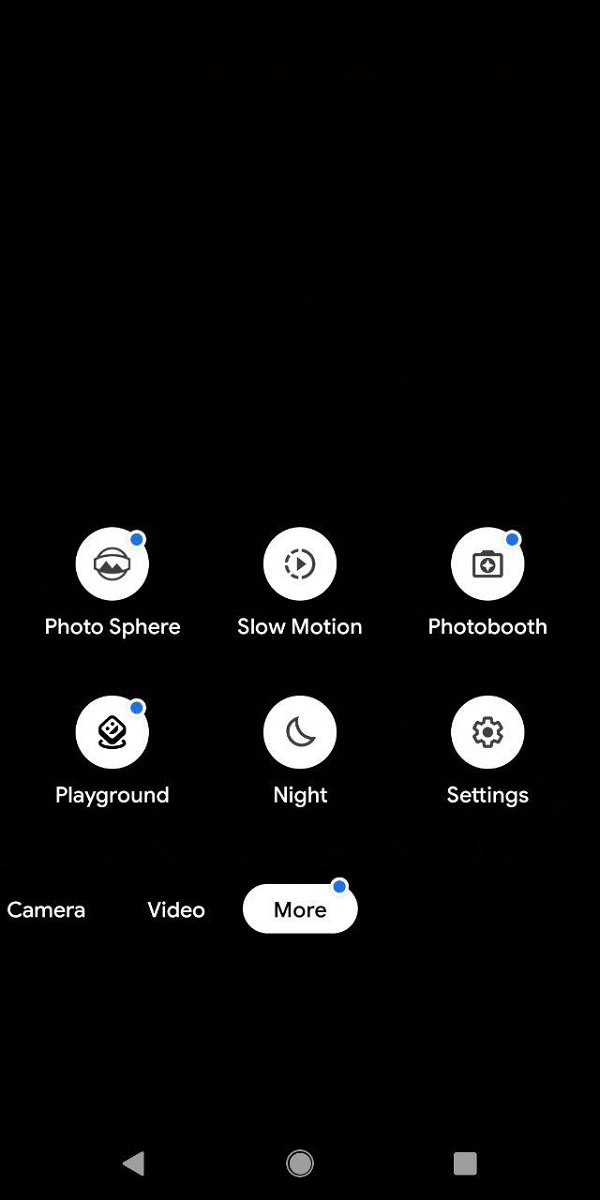Switch to the Video tab
Viewport: 600px width, 1200px height.
[176, 910]
